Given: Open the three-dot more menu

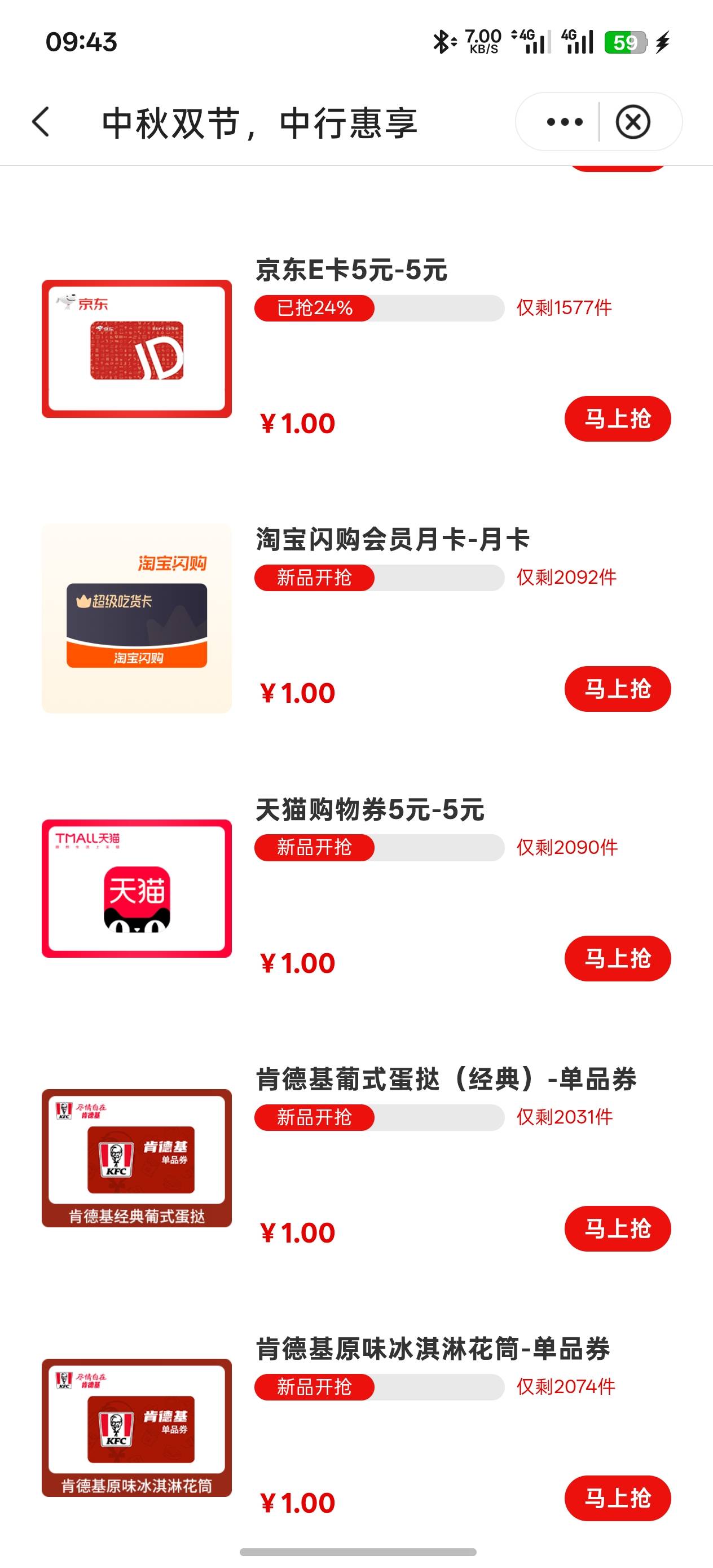Looking at the screenshot, I should point(565,122).
